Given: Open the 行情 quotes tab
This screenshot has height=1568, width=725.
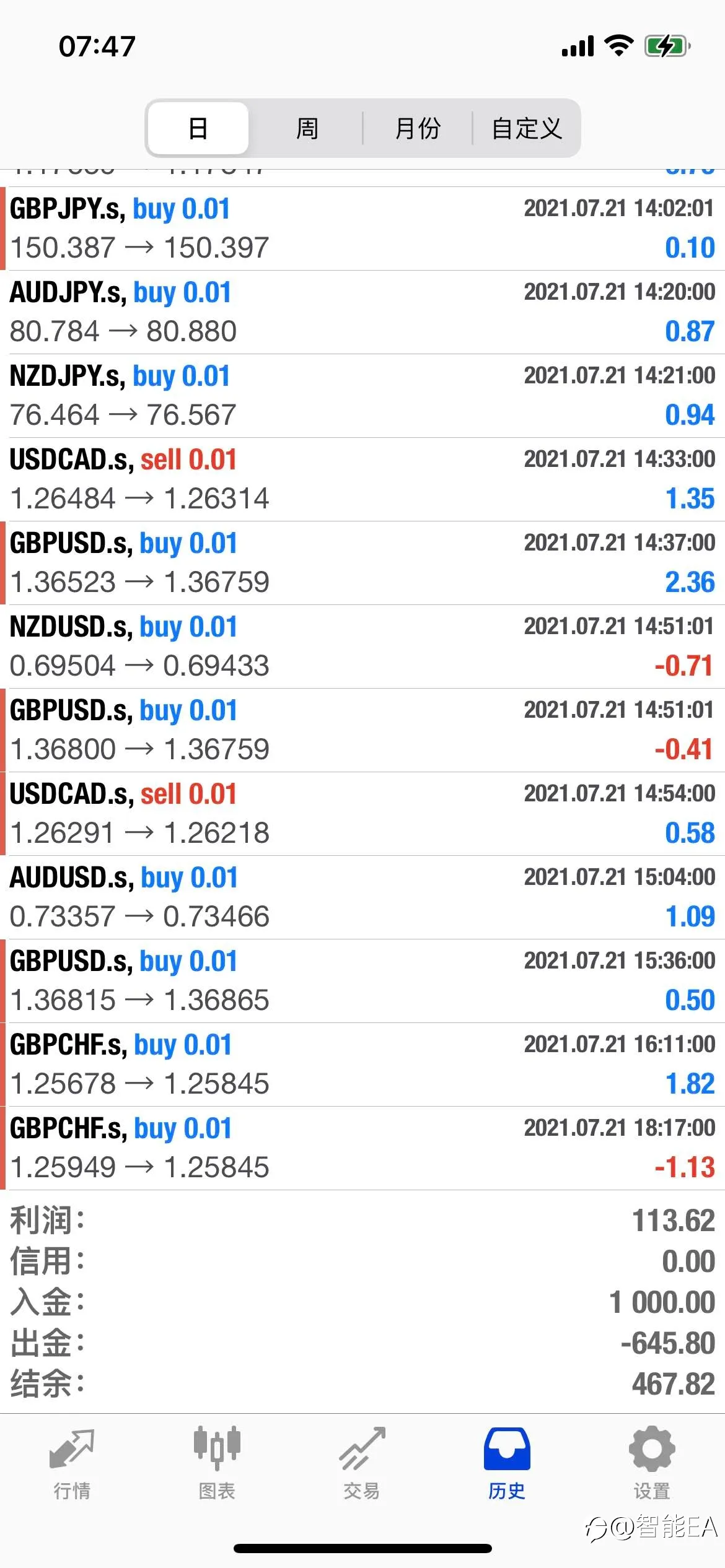Looking at the screenshot, I should click(72, 1465).
